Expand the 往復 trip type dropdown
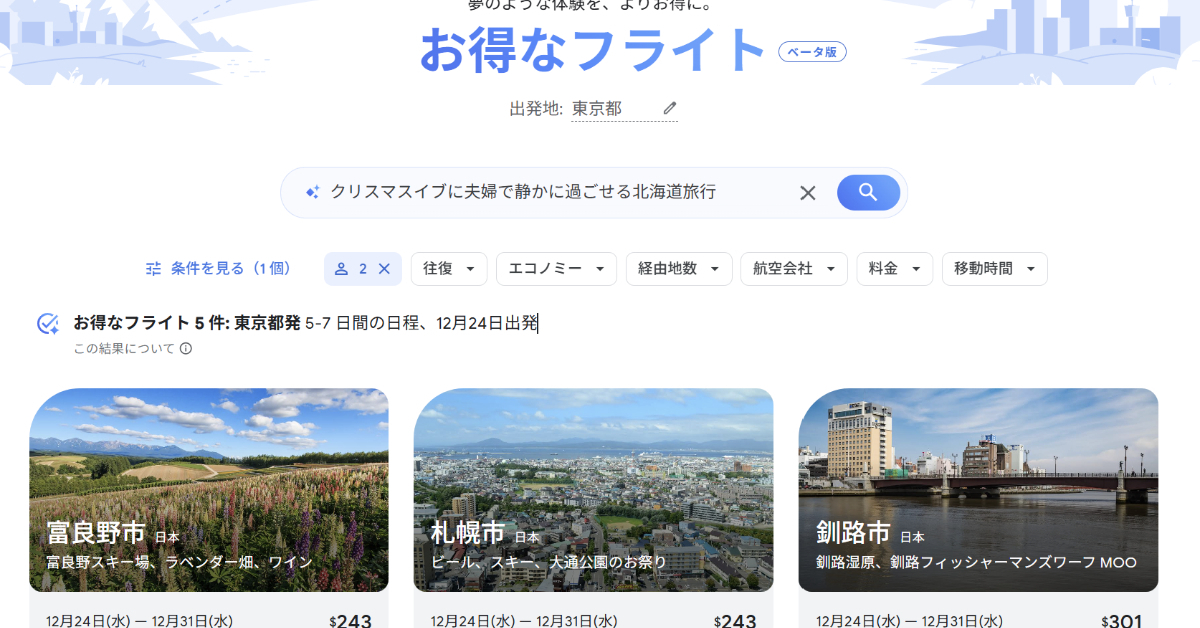The width and height of the screenshot is (1200, 628). pos(449,269)
